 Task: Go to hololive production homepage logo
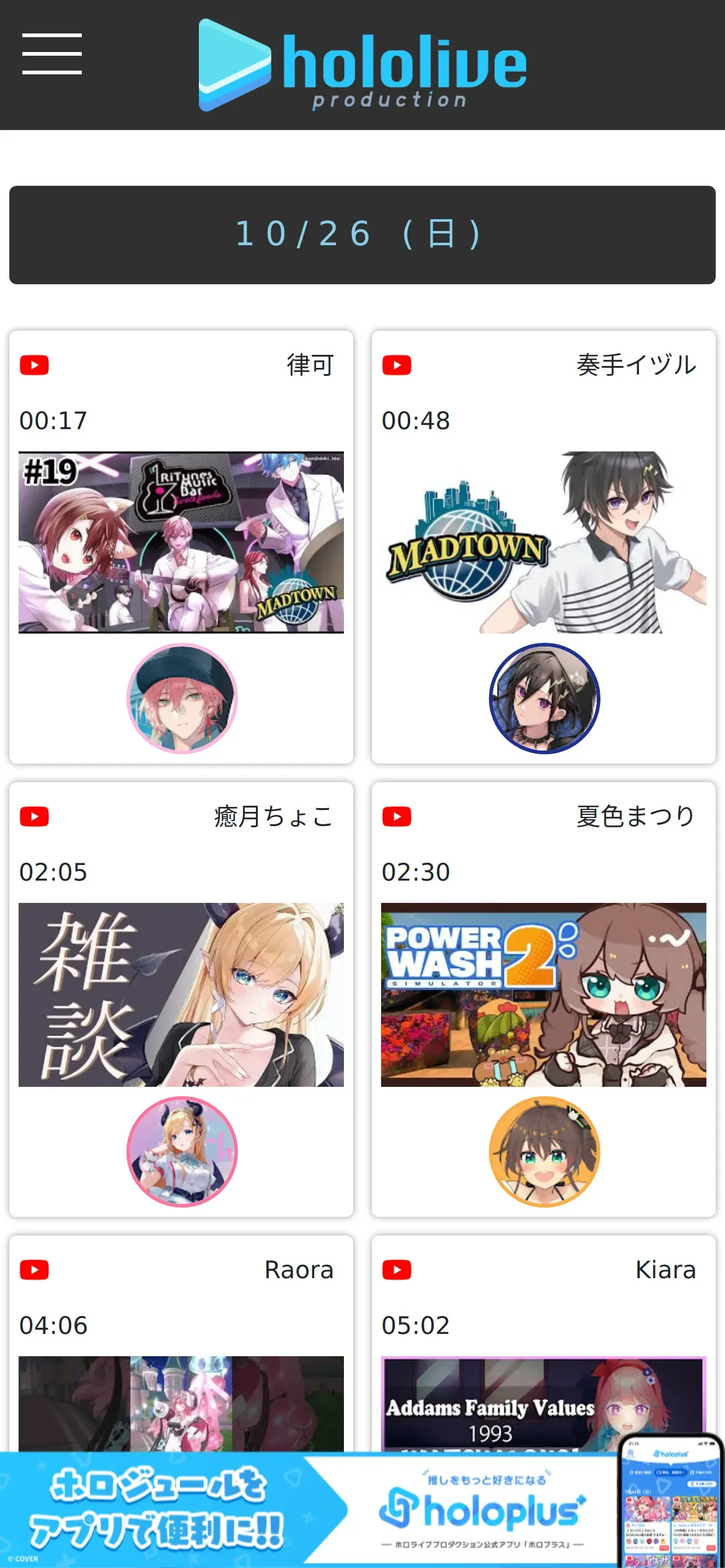pyautogui.click(x=362, y=65)
